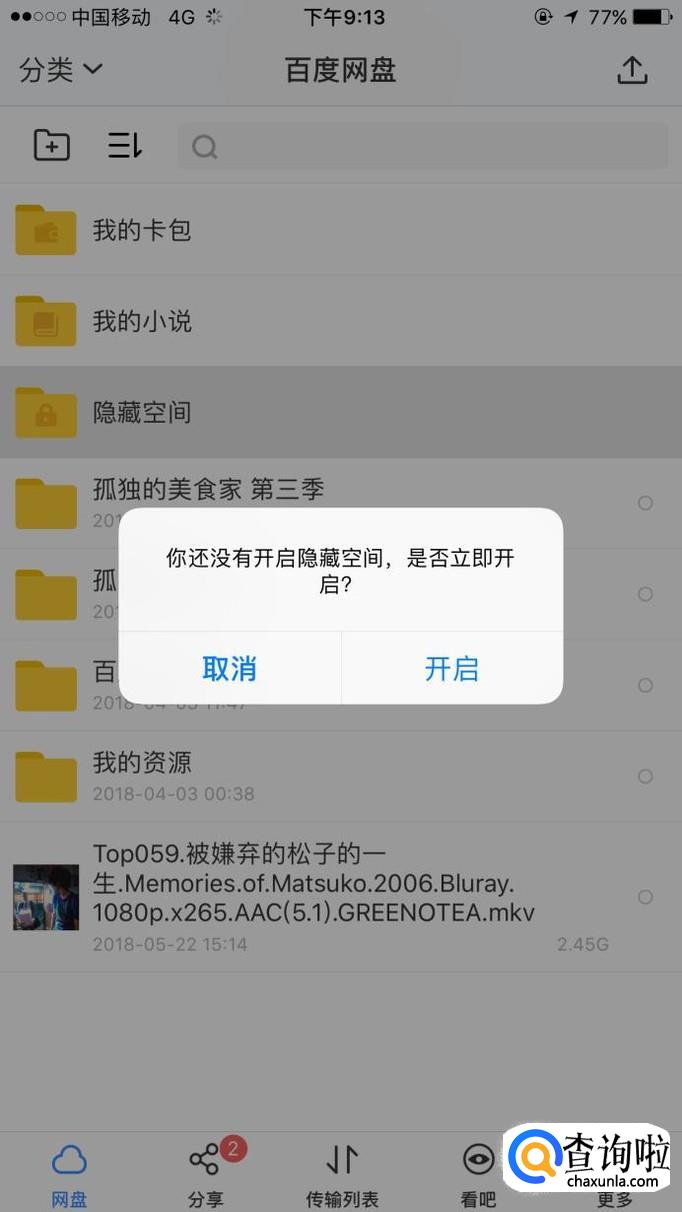Open the 我的小说 folder

click(141, 321)
